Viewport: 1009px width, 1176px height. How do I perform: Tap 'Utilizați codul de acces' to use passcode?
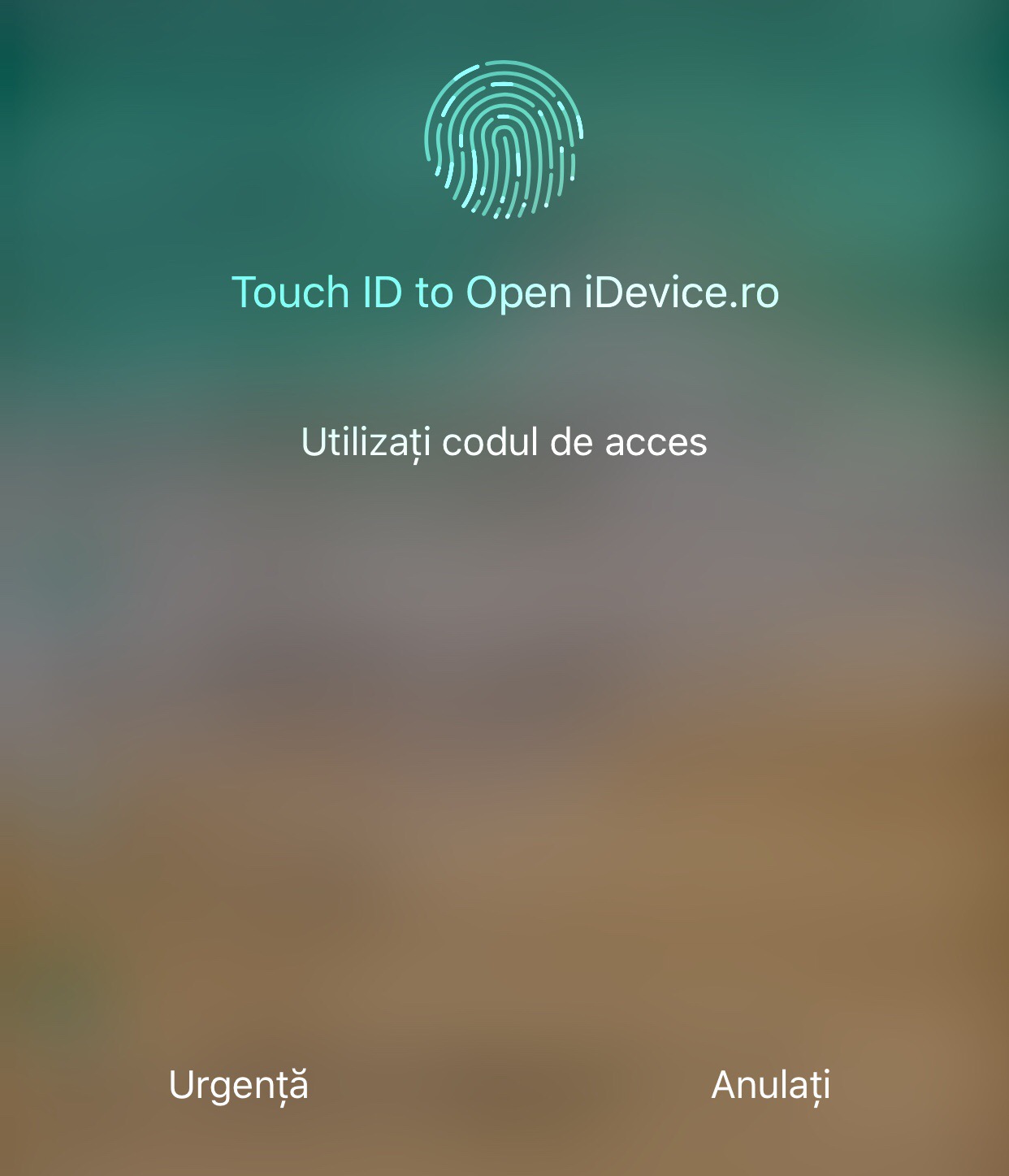504,443
